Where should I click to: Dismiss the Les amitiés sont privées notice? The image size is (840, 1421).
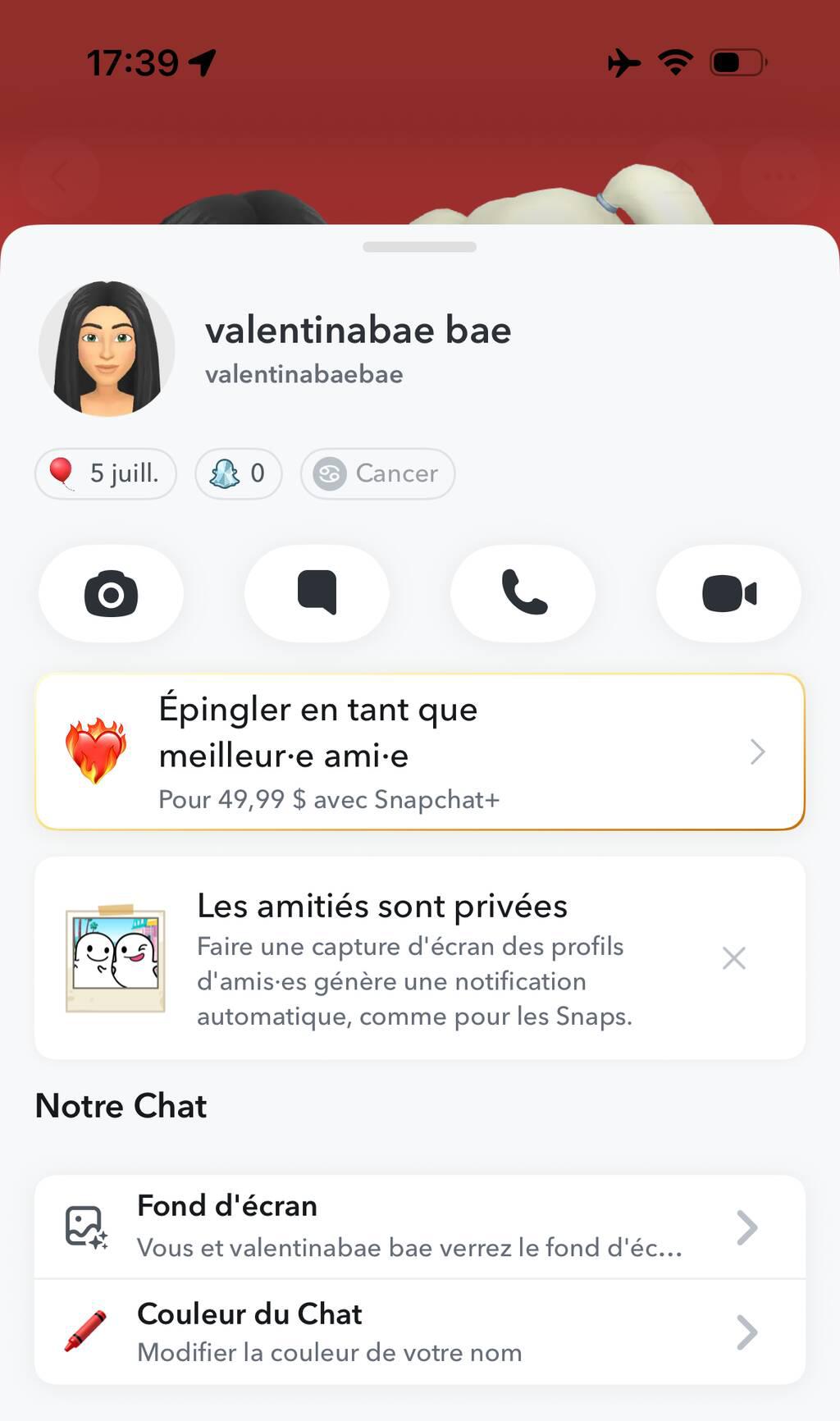[733, 957]
